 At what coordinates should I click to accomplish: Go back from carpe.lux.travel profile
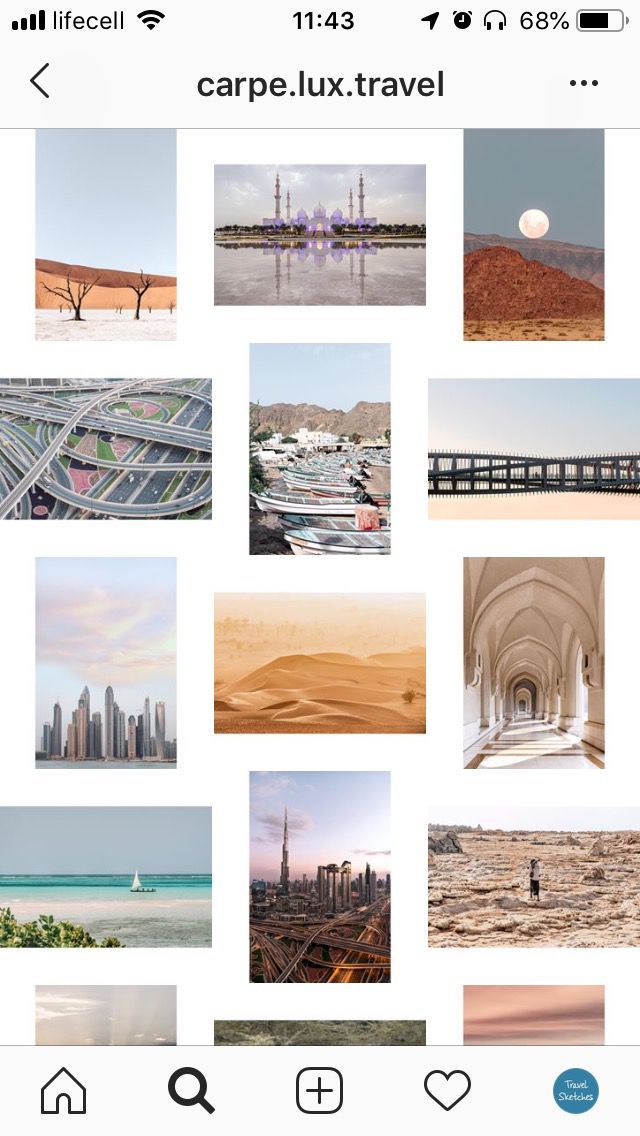[x=40, y=82]
